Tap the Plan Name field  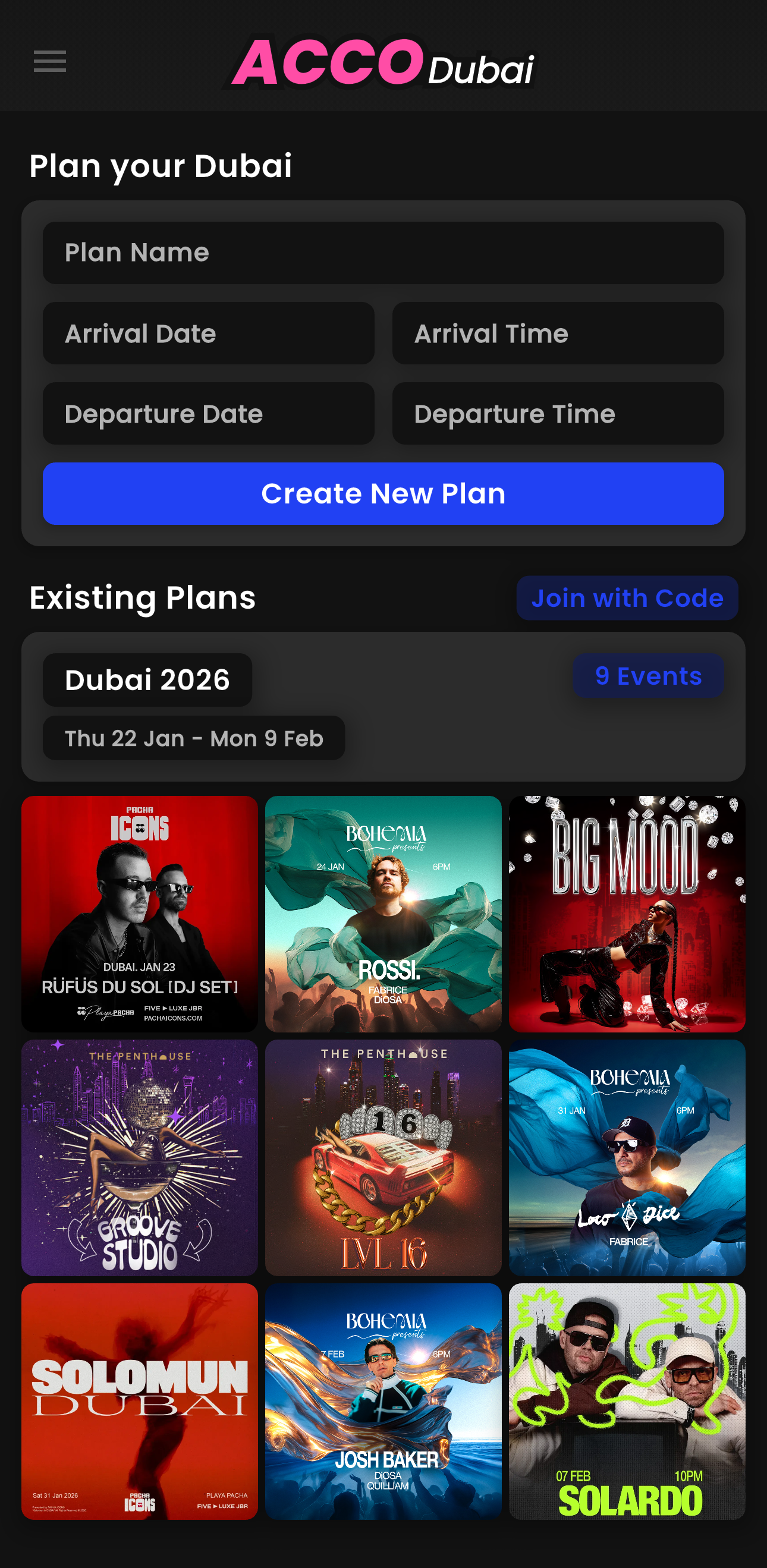pyautogui.click(x=383, y=253)
